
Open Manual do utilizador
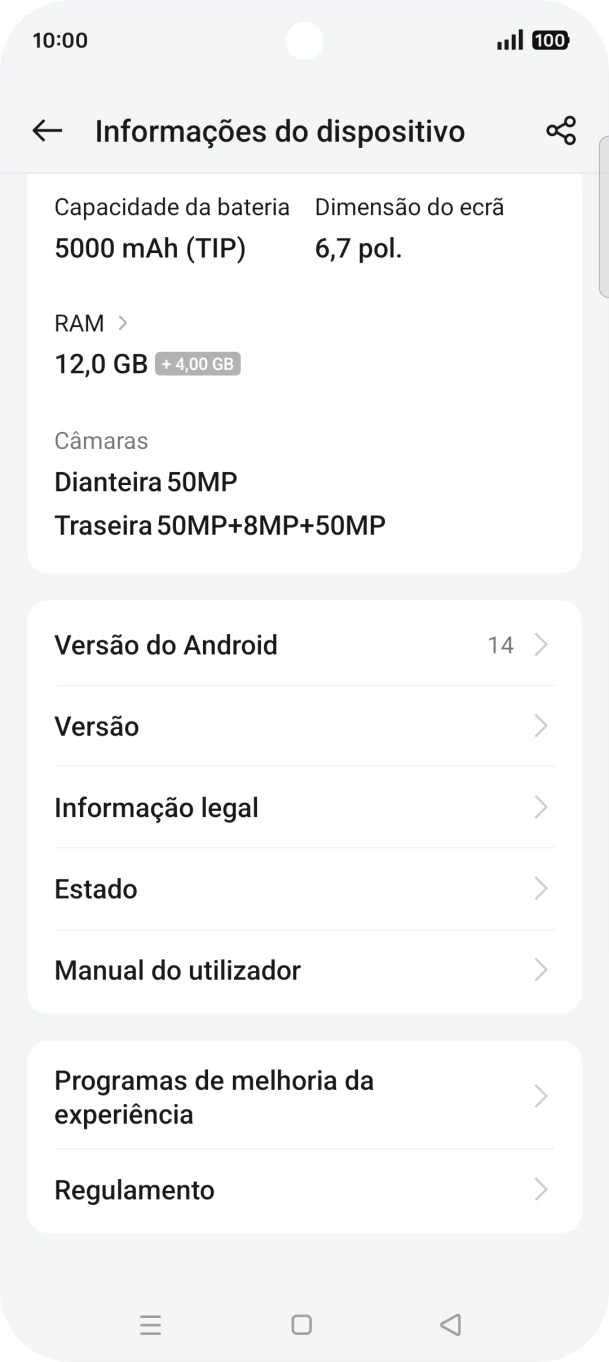tap(304, 970)
